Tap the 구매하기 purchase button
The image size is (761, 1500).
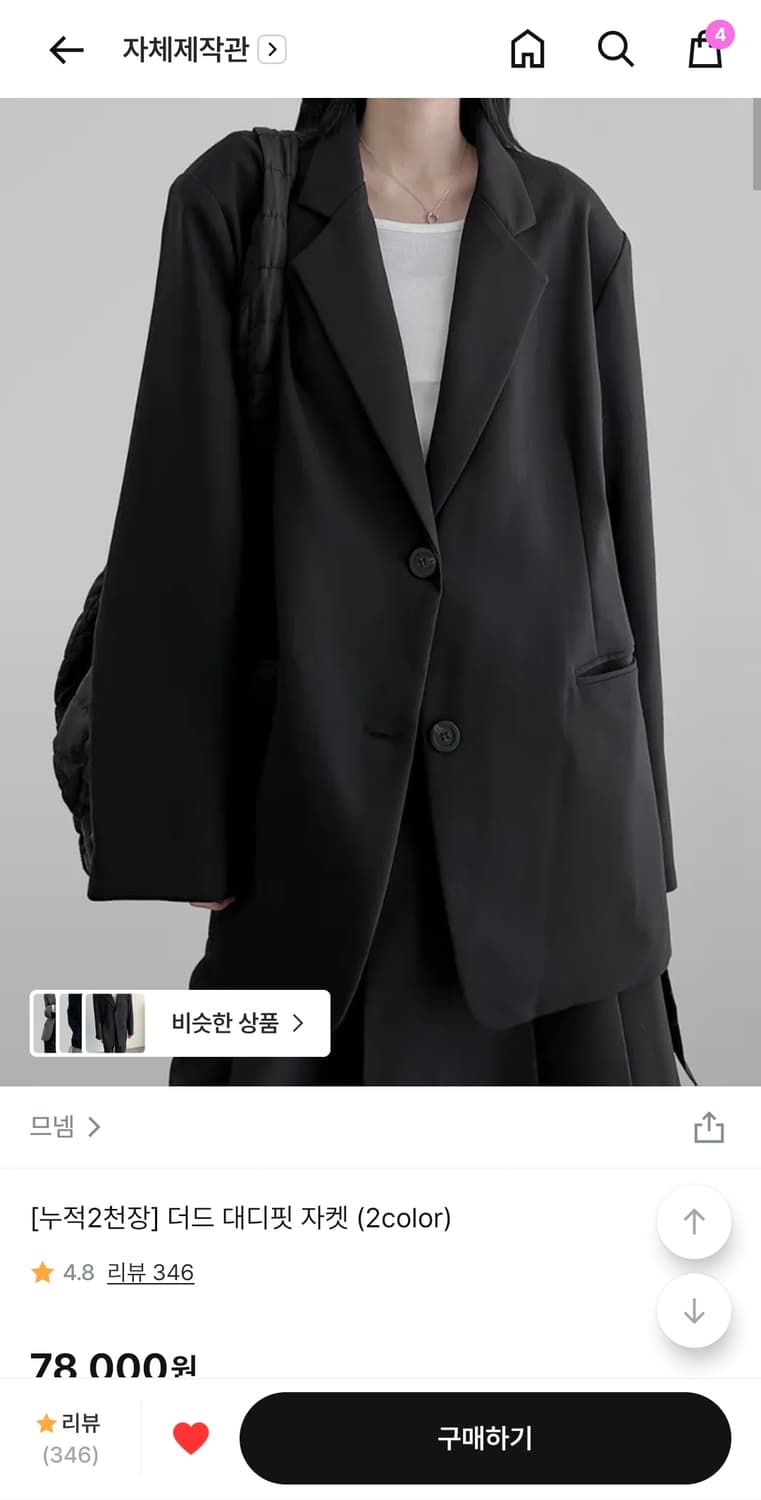click(x=484, y=1438)
